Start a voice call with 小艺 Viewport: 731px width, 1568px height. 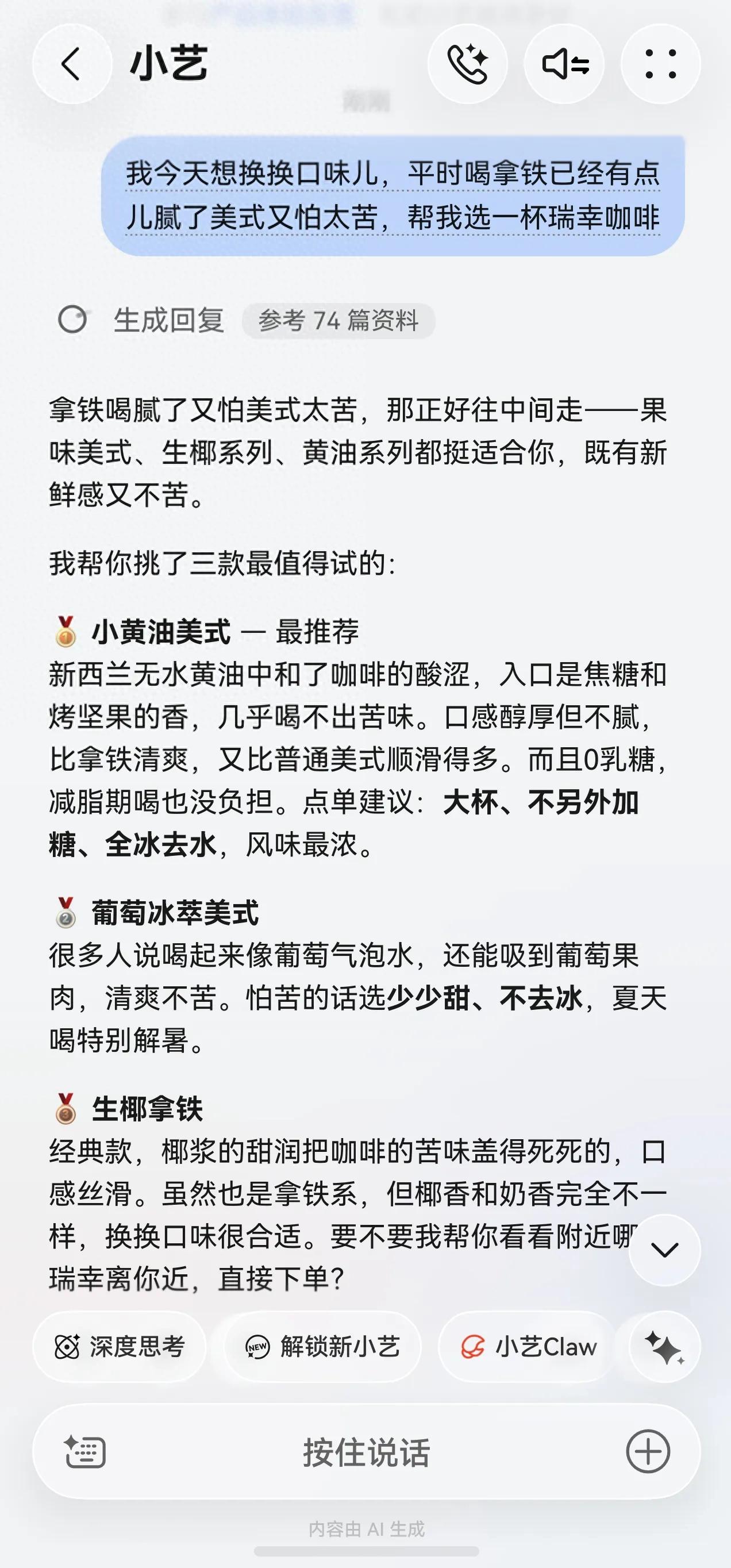pyautogui.click(x=467, y=64)
